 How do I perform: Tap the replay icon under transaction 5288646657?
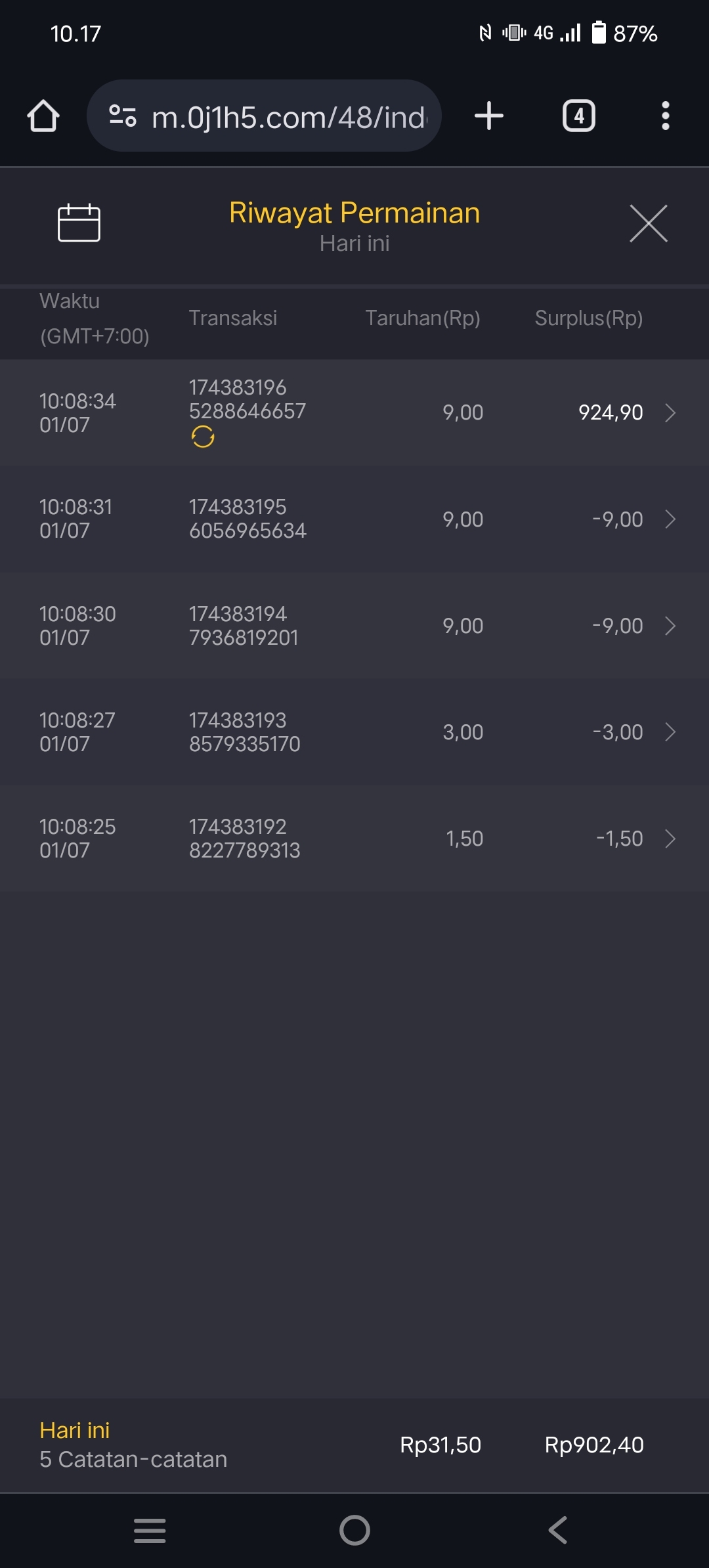[x=203, y=437]
